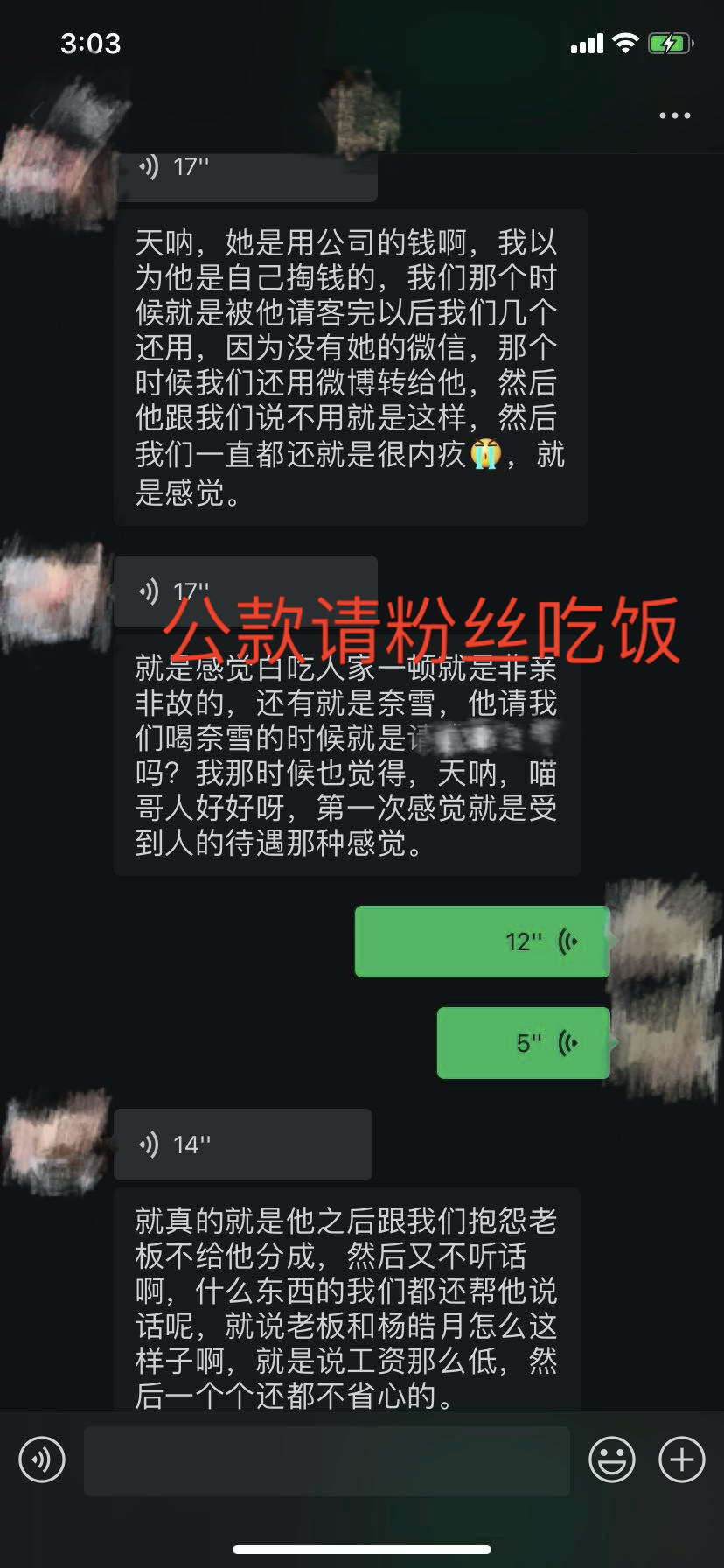724x1568 pixels.
Task: Tap the speaker icon on the 14'' voice message
Action: (x=150, y=1143)
